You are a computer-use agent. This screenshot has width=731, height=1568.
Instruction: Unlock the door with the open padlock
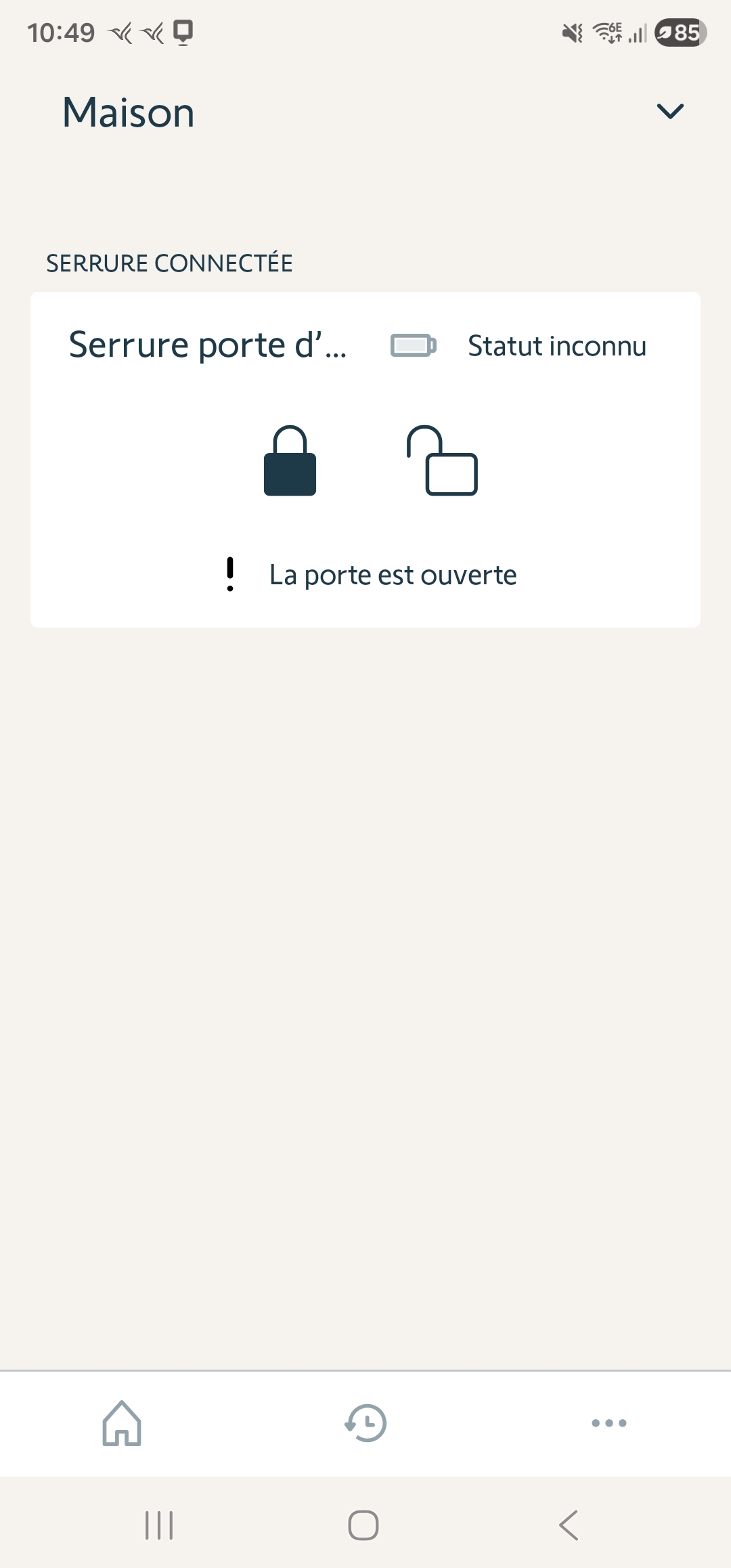[x=443, y=461]
